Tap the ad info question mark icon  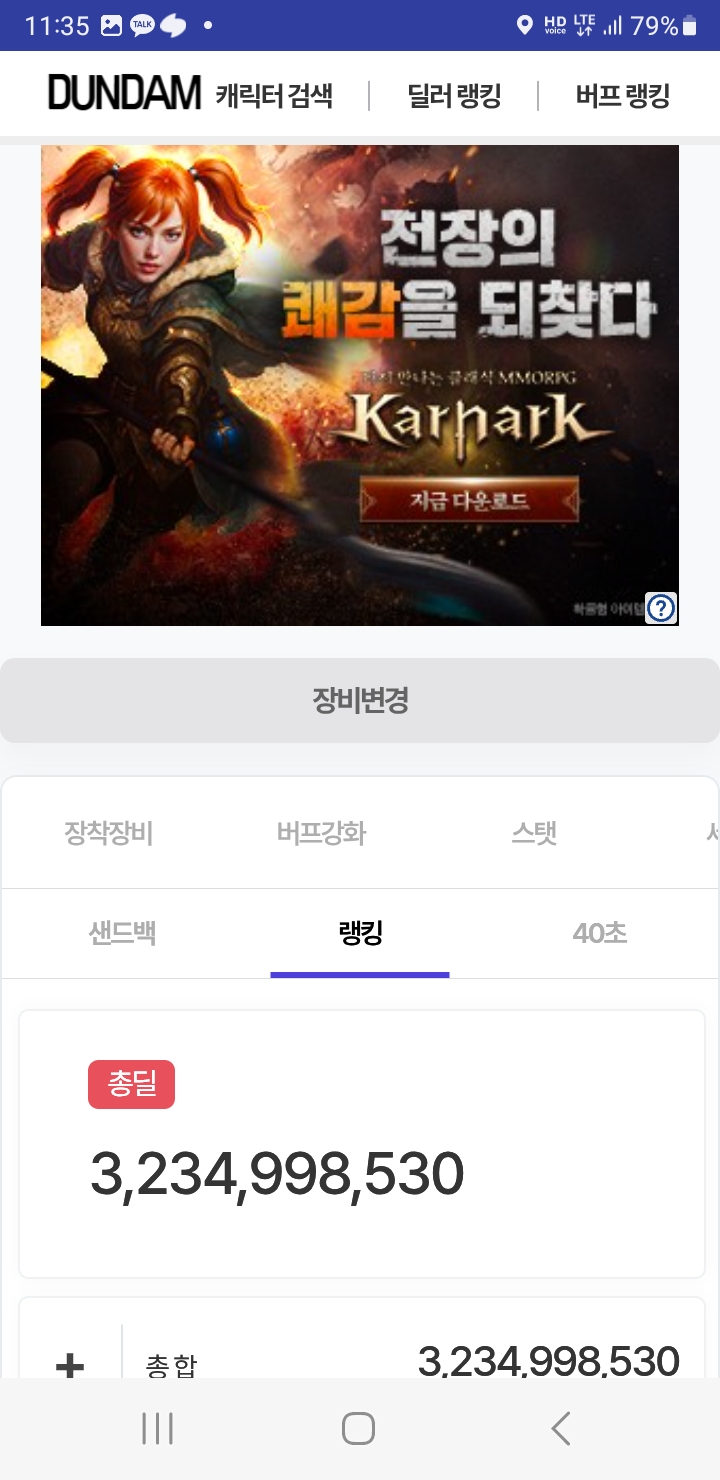661,607
